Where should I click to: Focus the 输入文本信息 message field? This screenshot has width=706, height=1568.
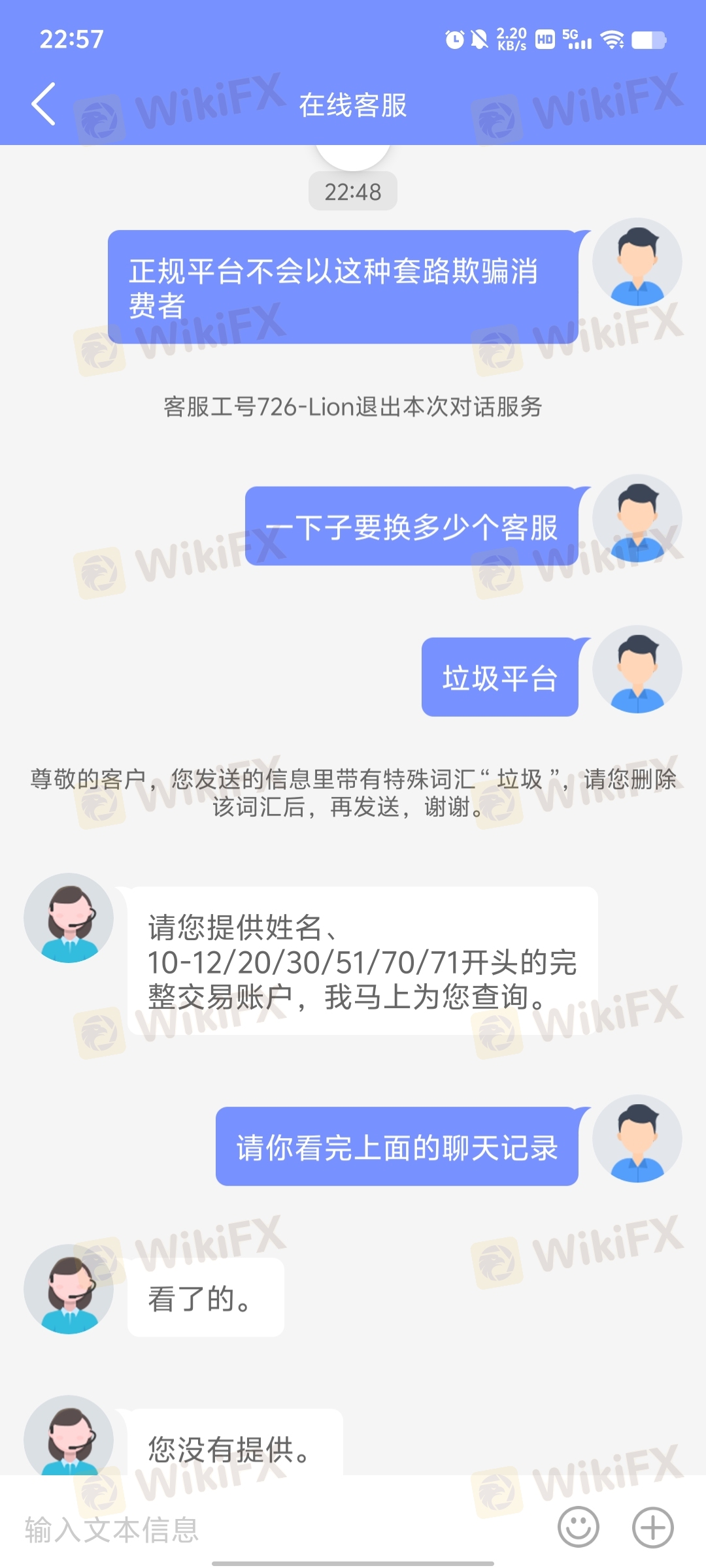[281, 1529]
